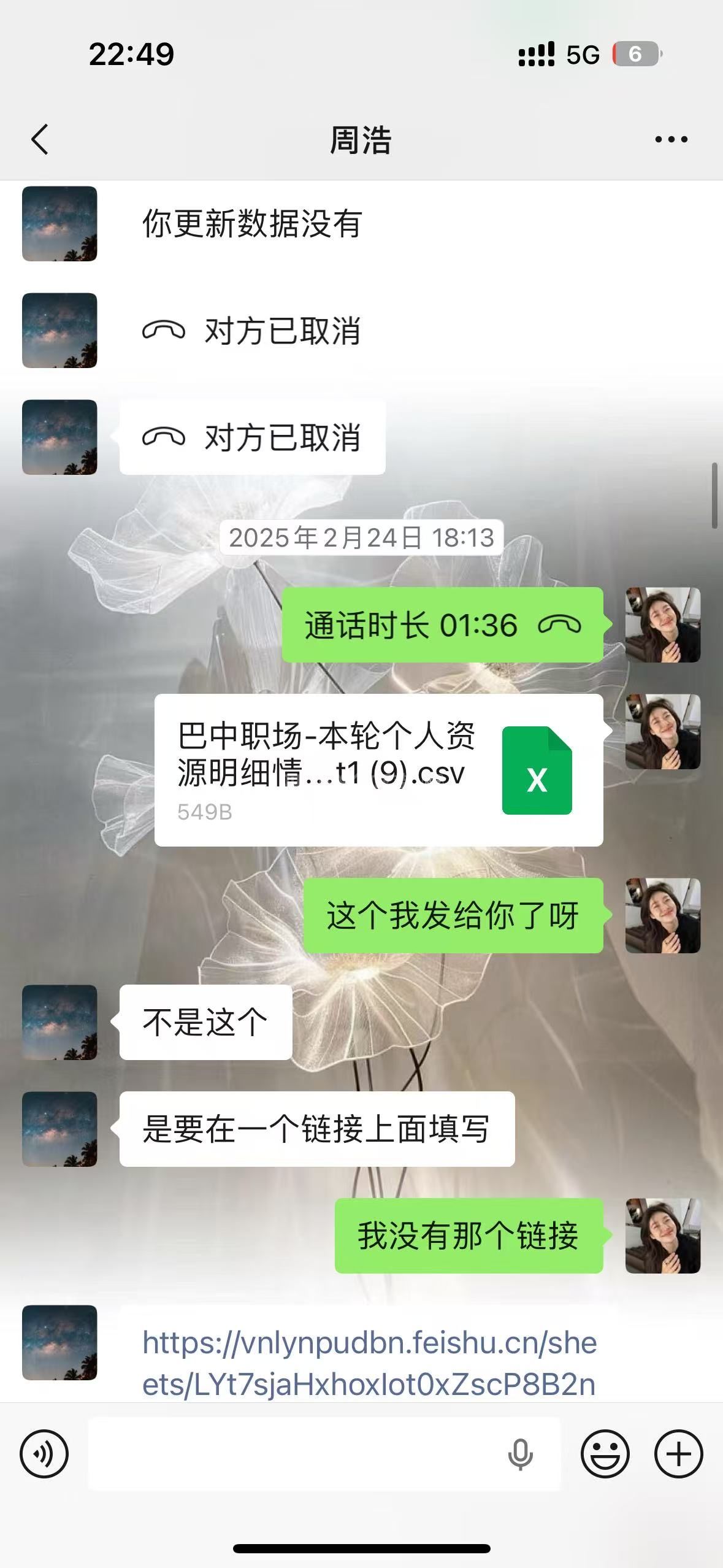
Task: Call back from the 通话时长 01:36 bubble
Action: (442, 625)
